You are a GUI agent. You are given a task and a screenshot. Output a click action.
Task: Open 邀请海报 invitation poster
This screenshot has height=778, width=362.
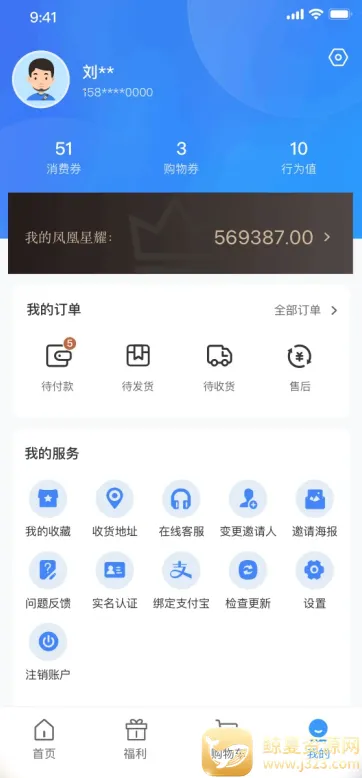coord(314,509)
